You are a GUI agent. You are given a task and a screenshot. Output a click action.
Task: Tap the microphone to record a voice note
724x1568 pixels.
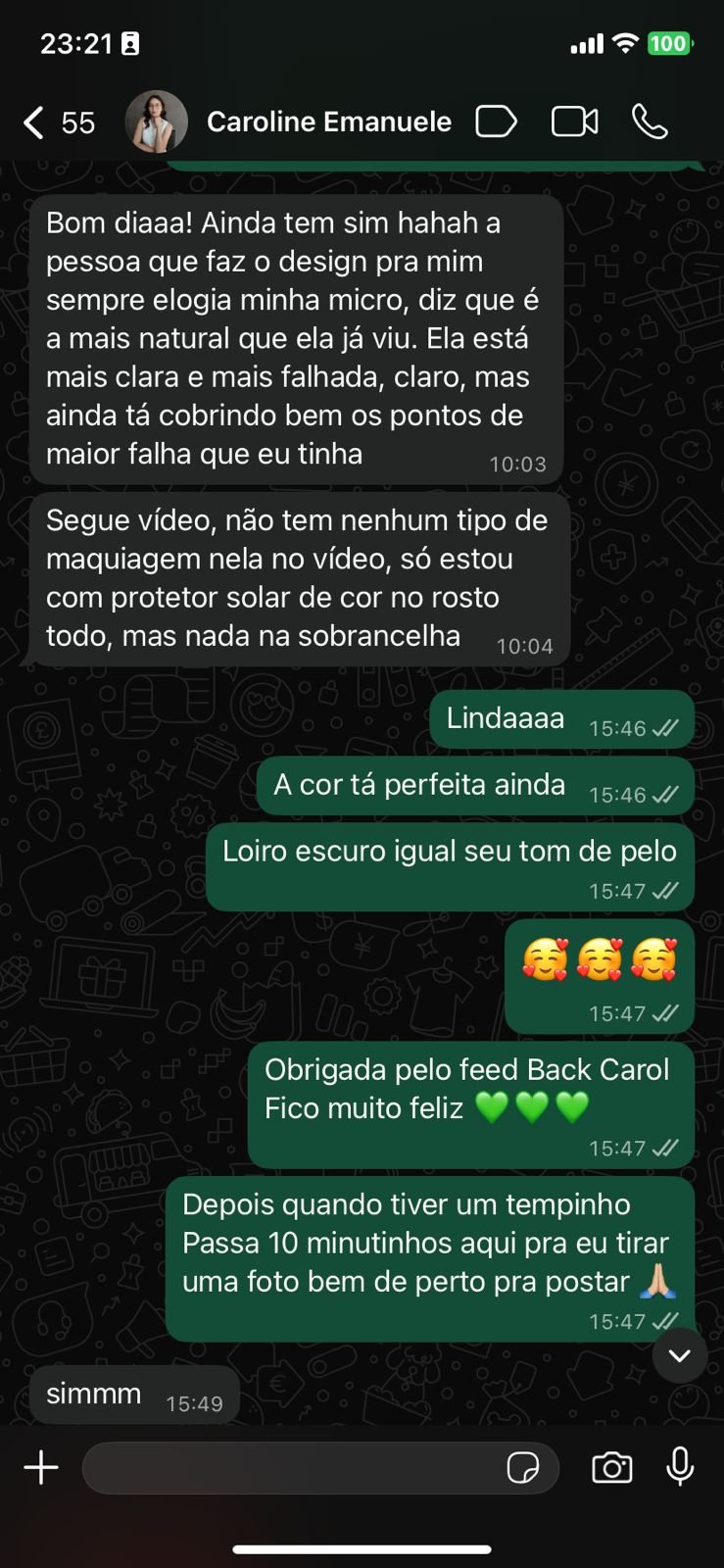pyautogui.click(x=681, y=1467)
